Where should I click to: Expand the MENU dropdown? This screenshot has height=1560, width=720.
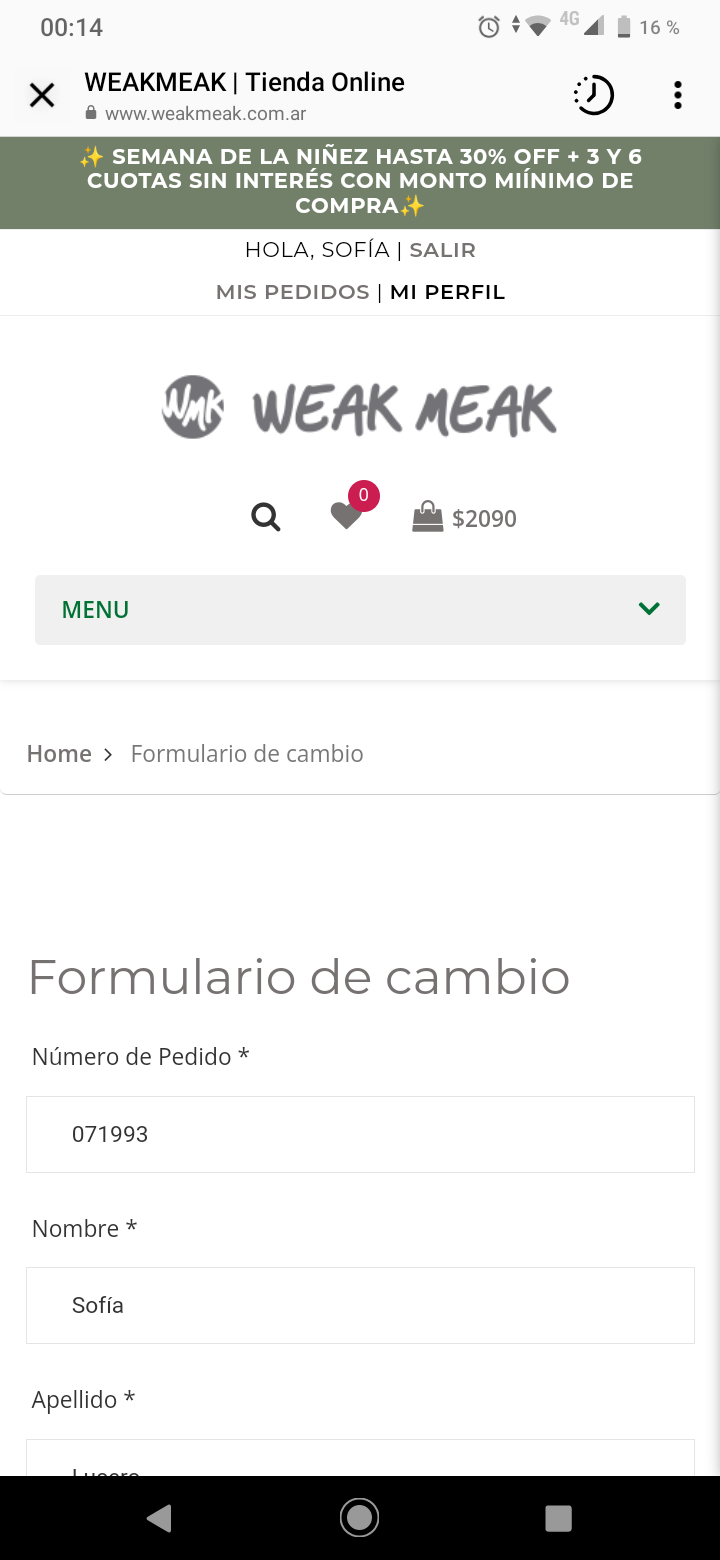pyautogui.click(x=360, y=609)
